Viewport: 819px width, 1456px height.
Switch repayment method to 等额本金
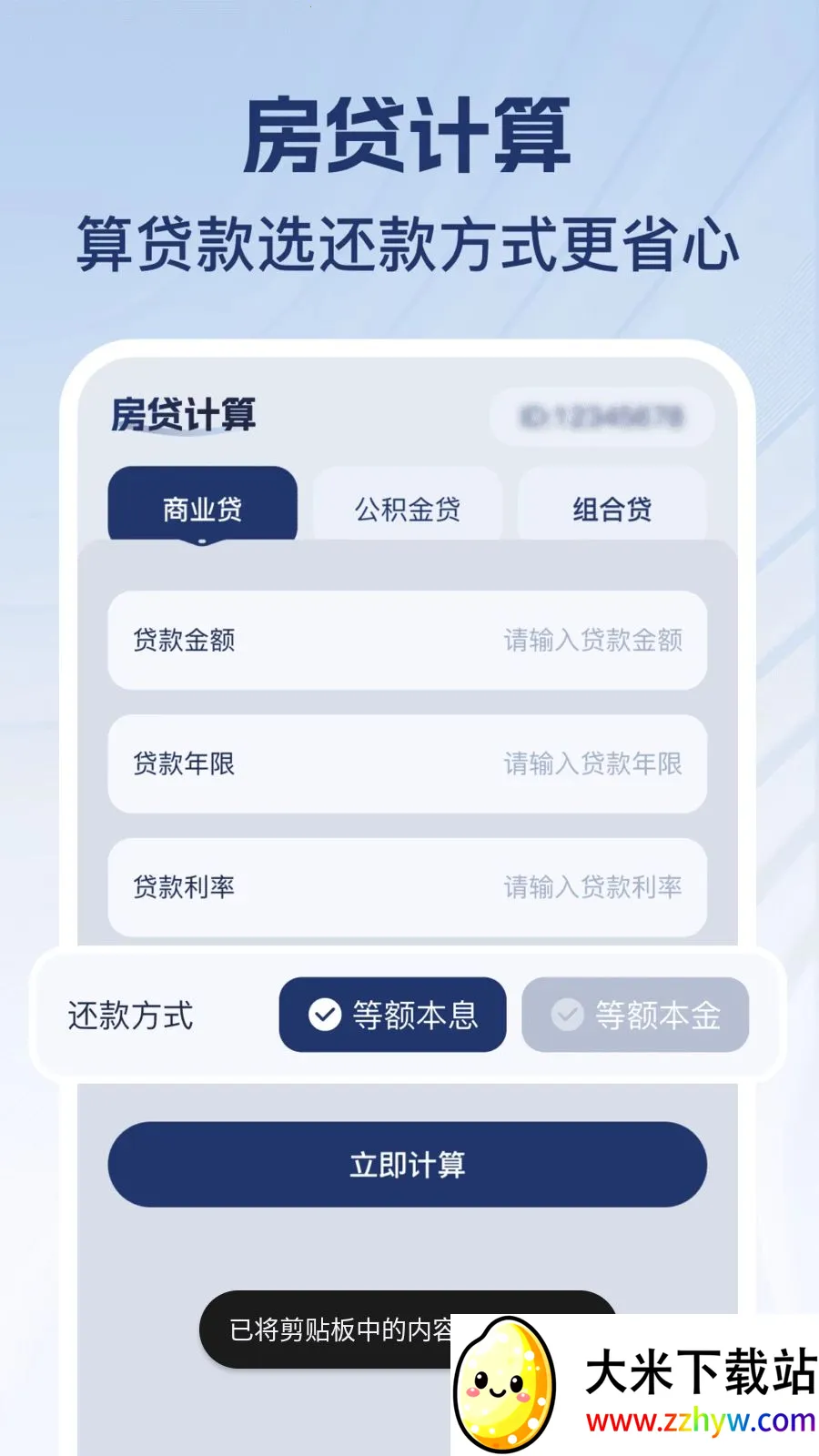634,1015
